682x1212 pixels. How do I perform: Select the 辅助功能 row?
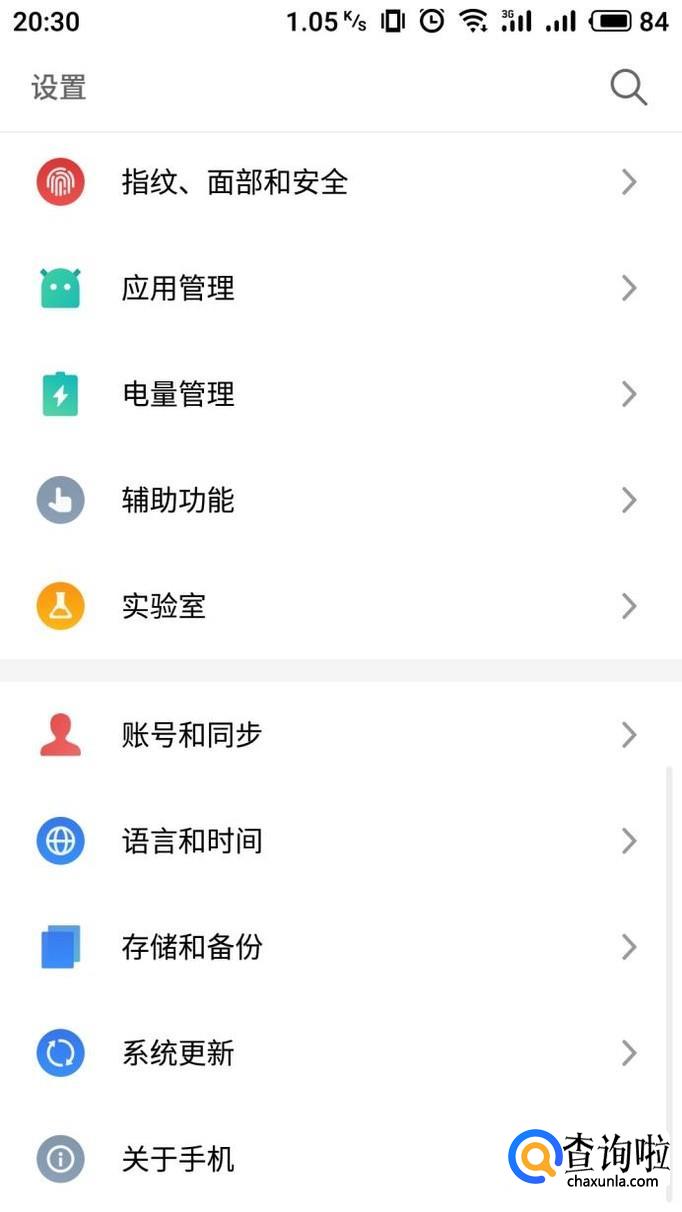(178, 500)
